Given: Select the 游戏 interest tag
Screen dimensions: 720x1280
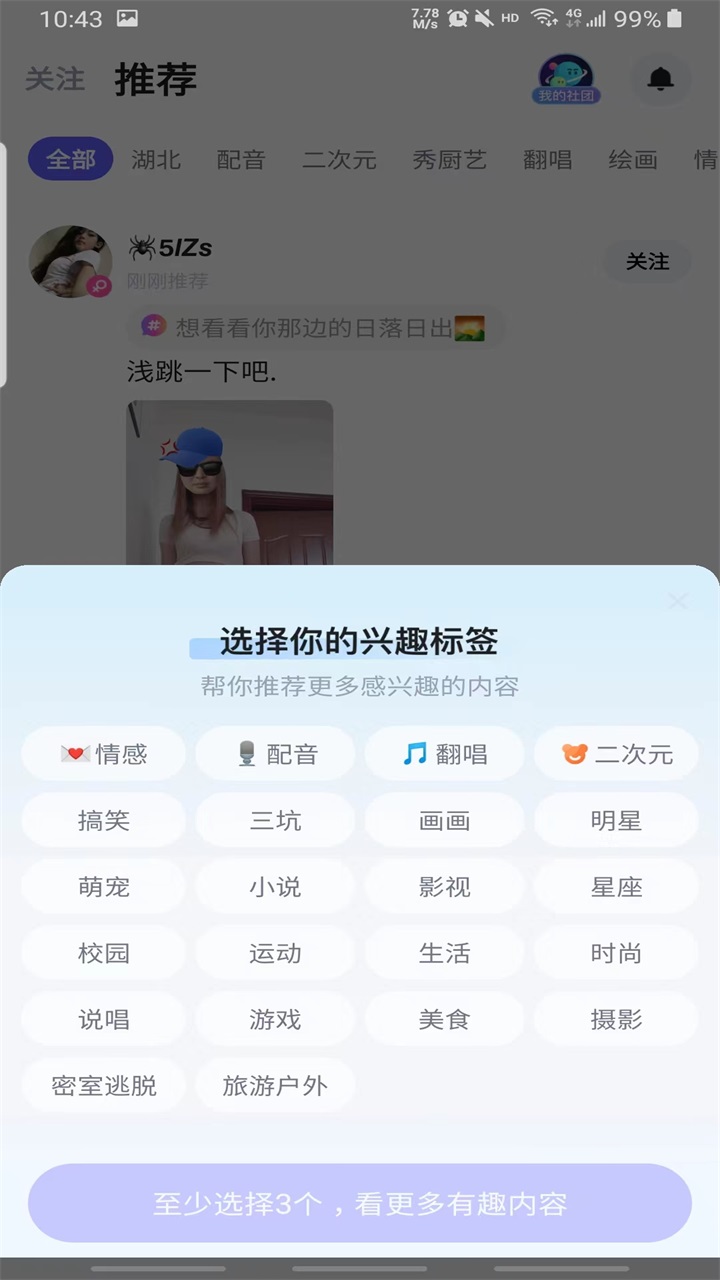Looking at the screenshot, I should point(275,1019).
